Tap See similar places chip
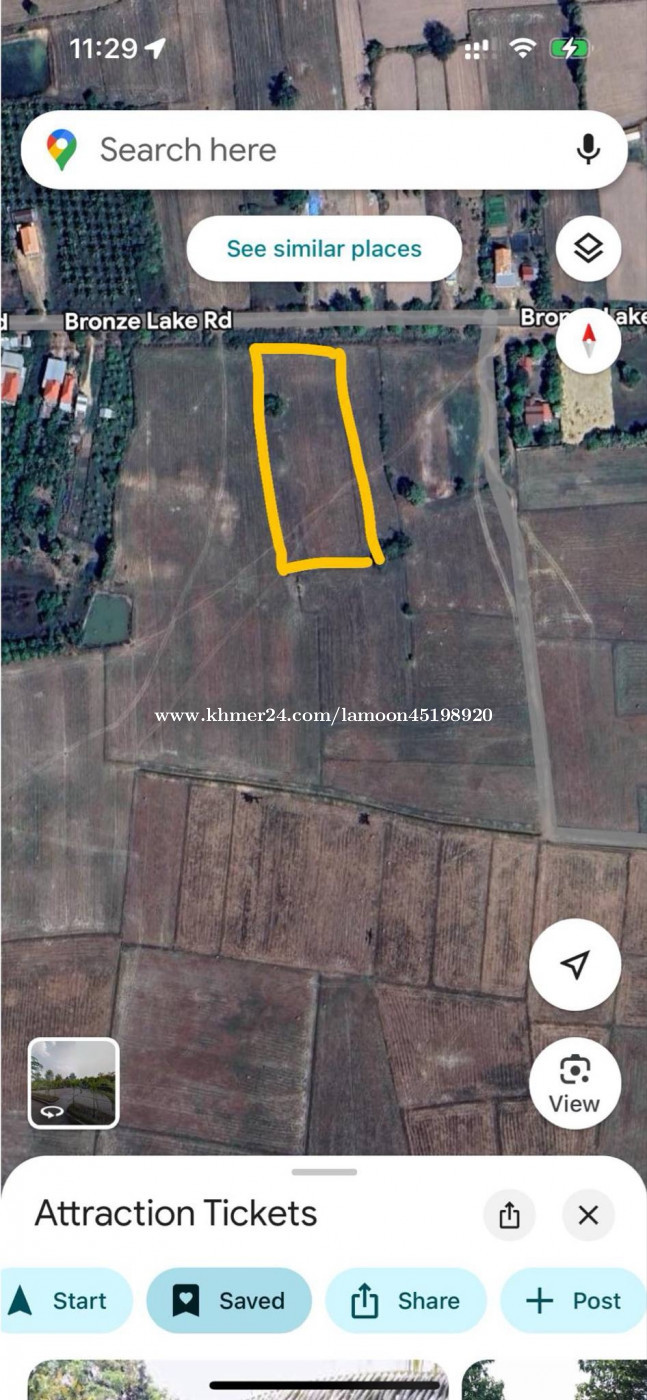The height and width of the screenshot is (1400, 647). coord(324,249)
